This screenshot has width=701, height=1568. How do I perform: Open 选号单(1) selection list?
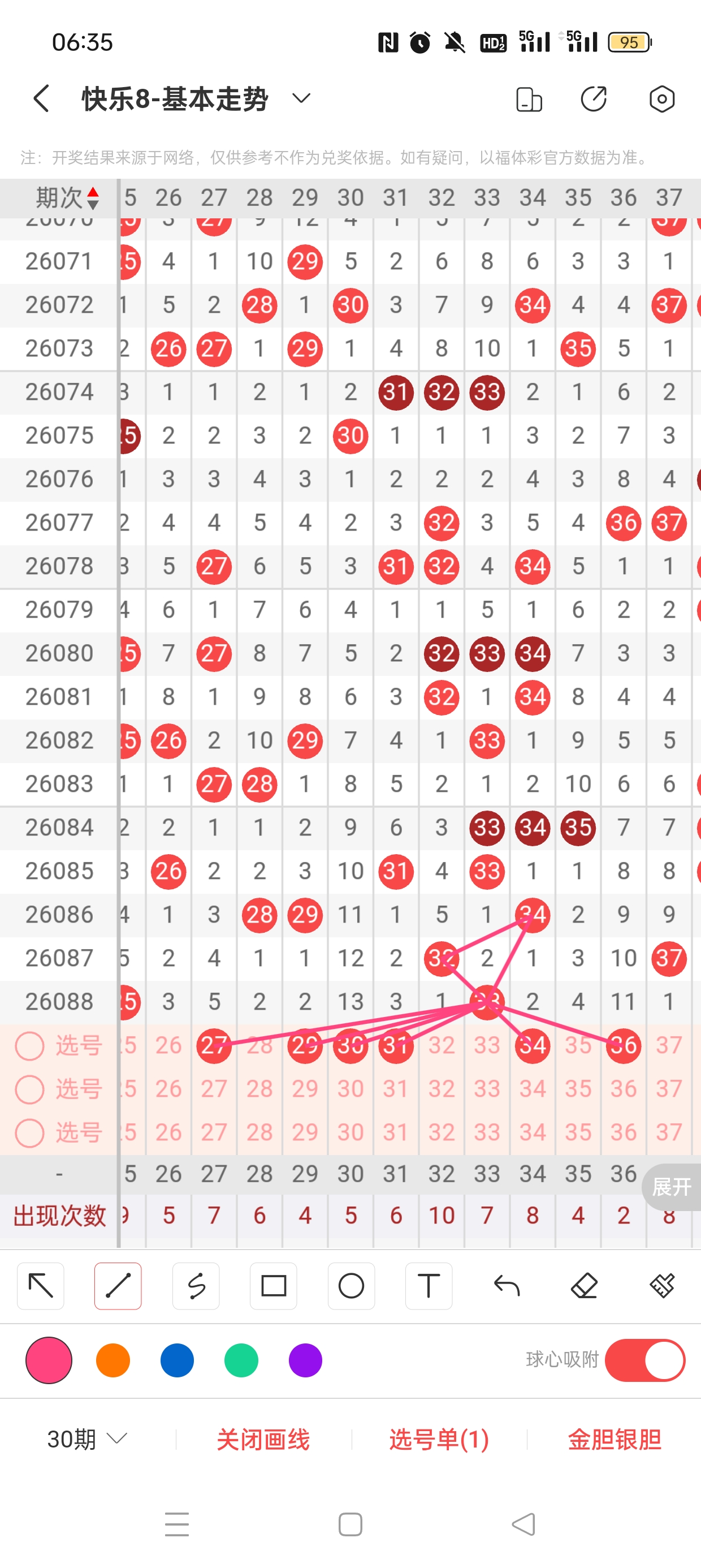[439, 1439]
